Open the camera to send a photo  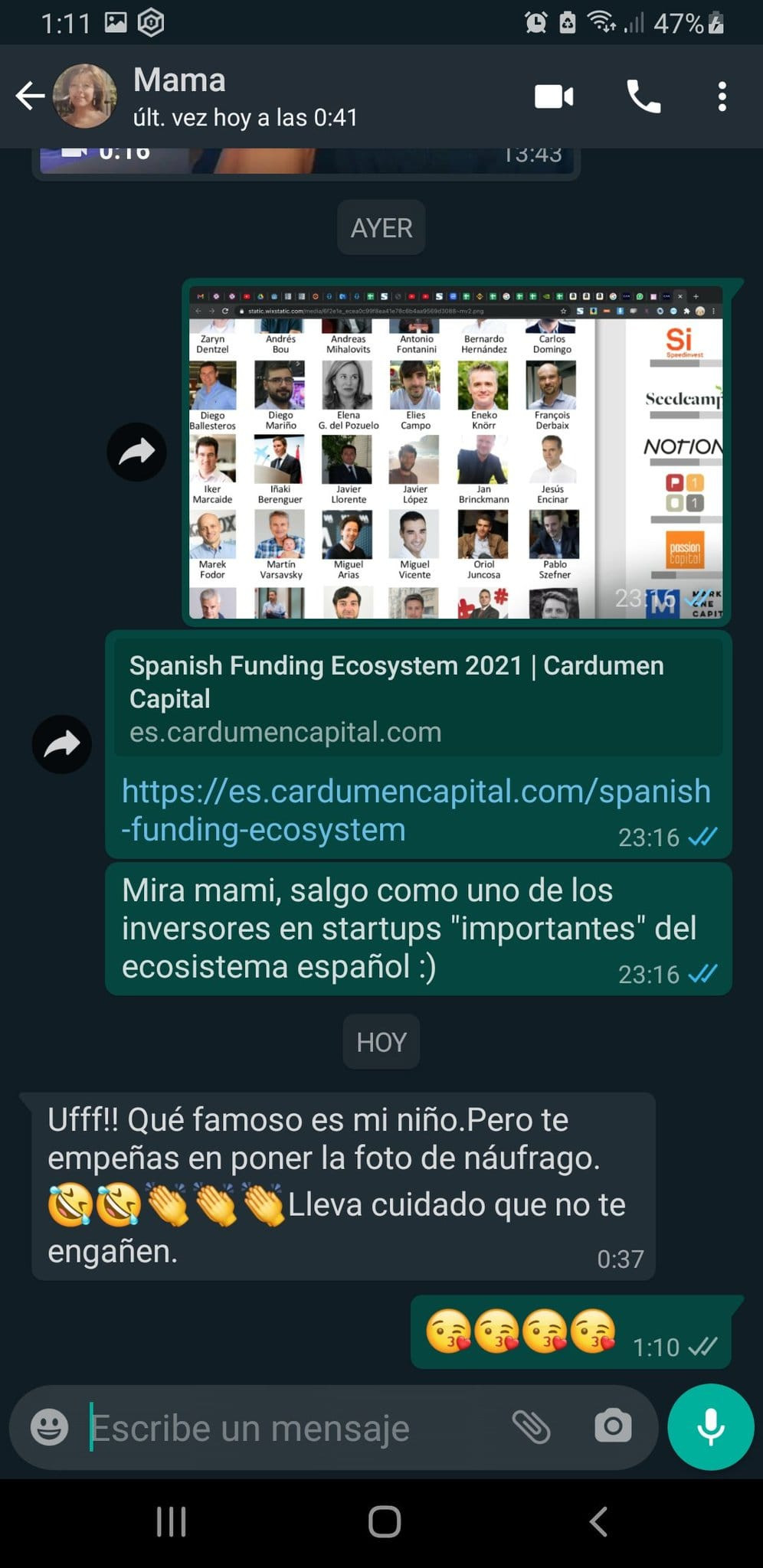point(613,1427)
